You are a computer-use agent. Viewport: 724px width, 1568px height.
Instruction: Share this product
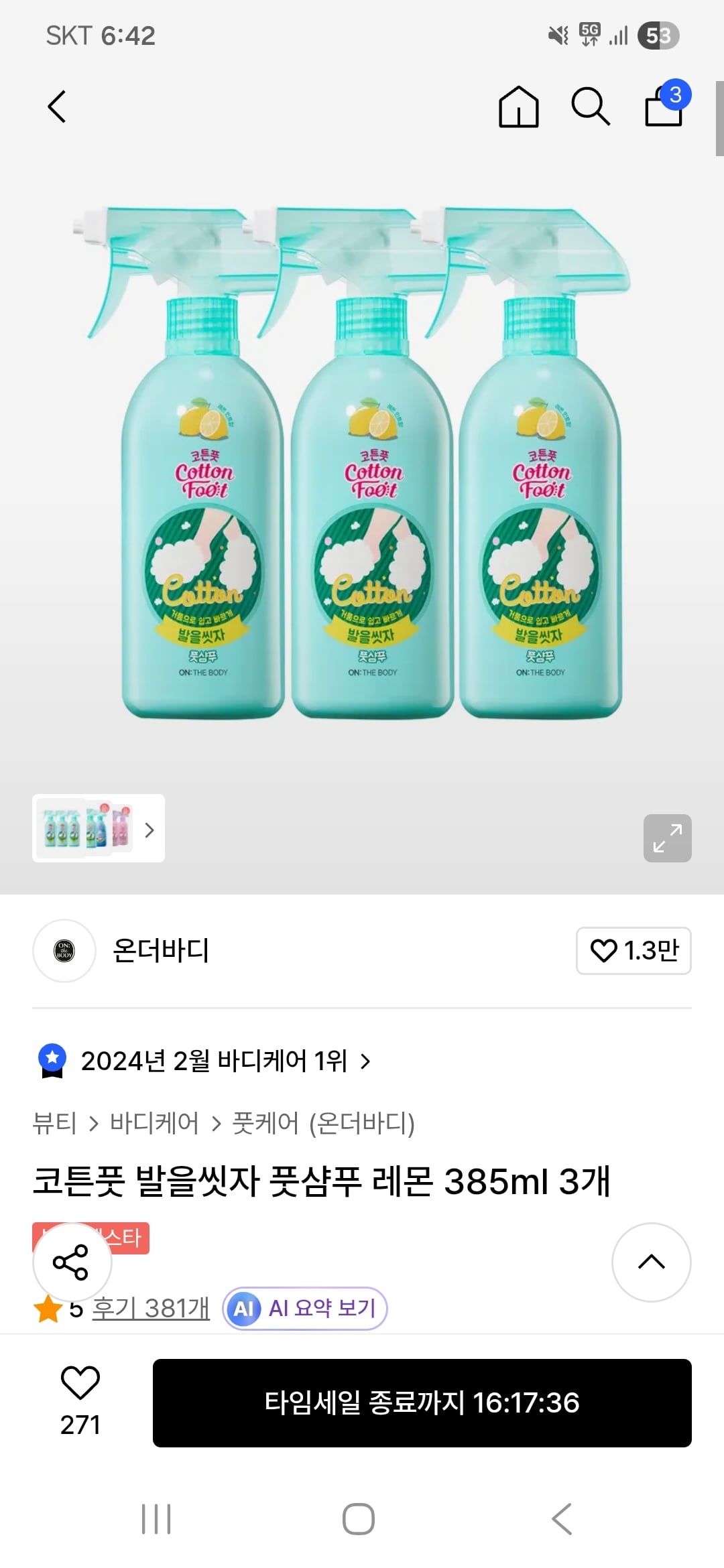(72, 1262)
